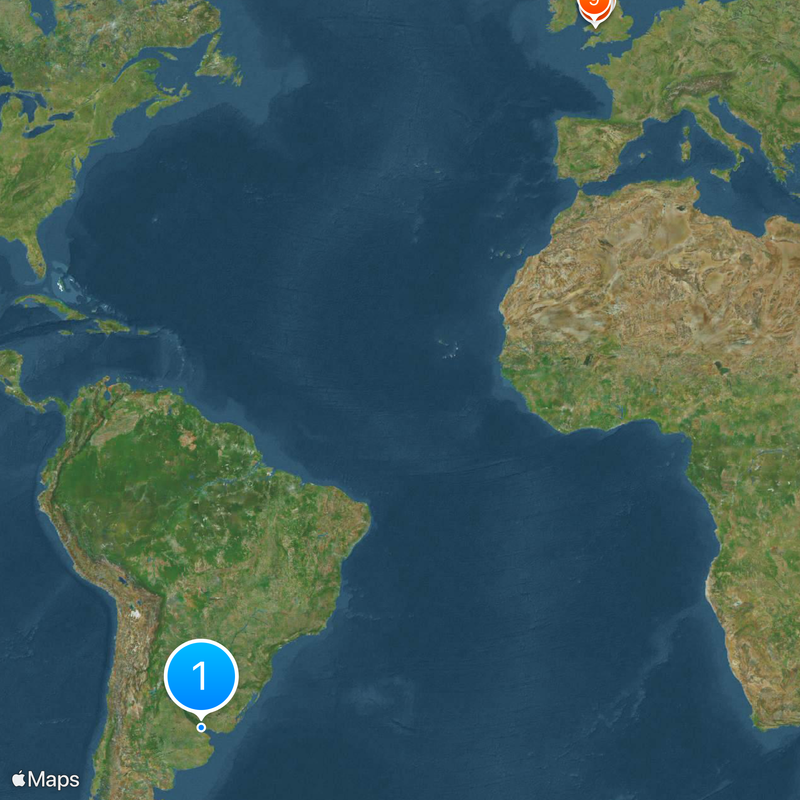Tap the orange pin over Britain
The image size is (800, 800).
click(595, 8)
